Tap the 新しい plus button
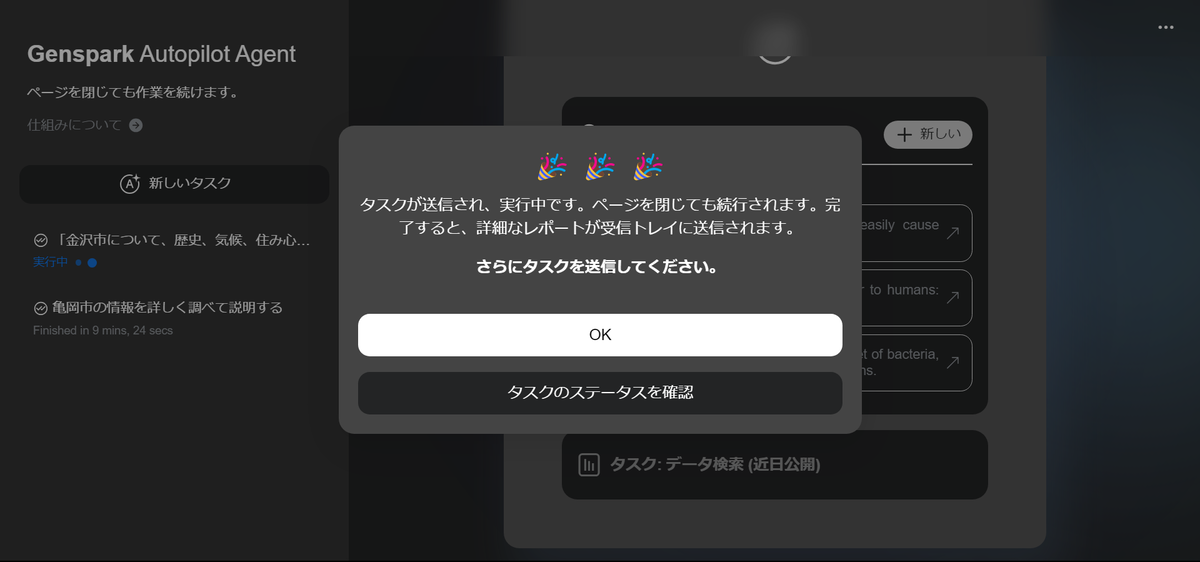The width and height of the screenshot is (1200, 562). click(x=928, y=135)
